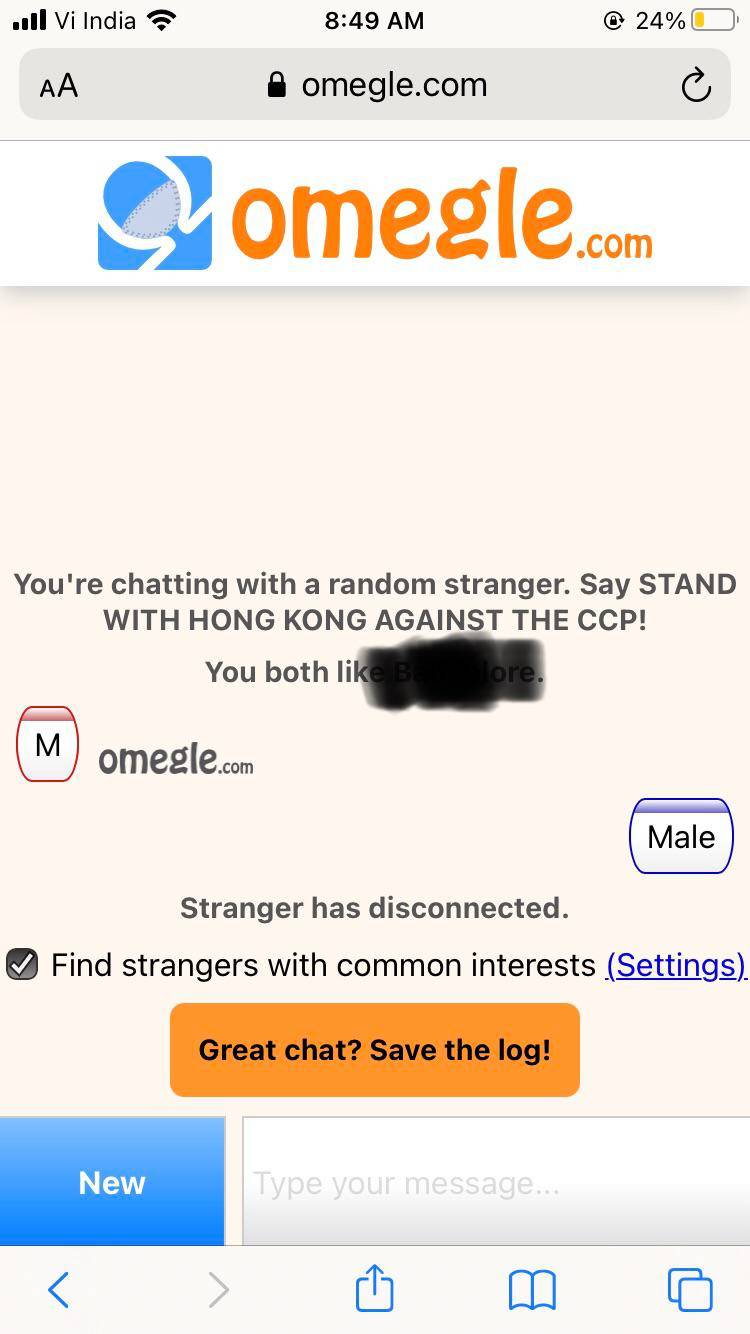This screenshot has width=750, height=1334.
Task: Tap the calendar-style M avatar icon
Action: pyautogui.click(x=47, y=744)
